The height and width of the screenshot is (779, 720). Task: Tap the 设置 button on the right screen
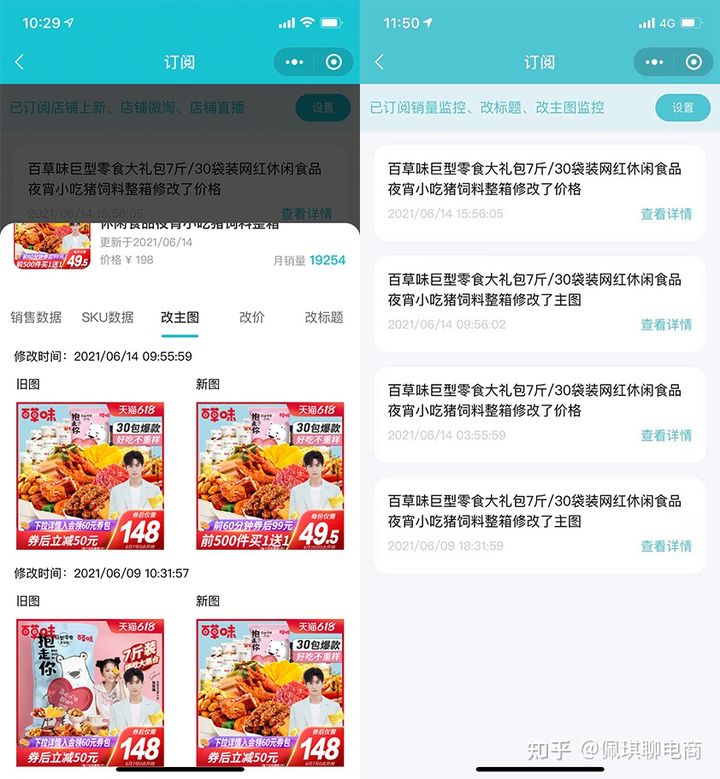click(682, 107)
